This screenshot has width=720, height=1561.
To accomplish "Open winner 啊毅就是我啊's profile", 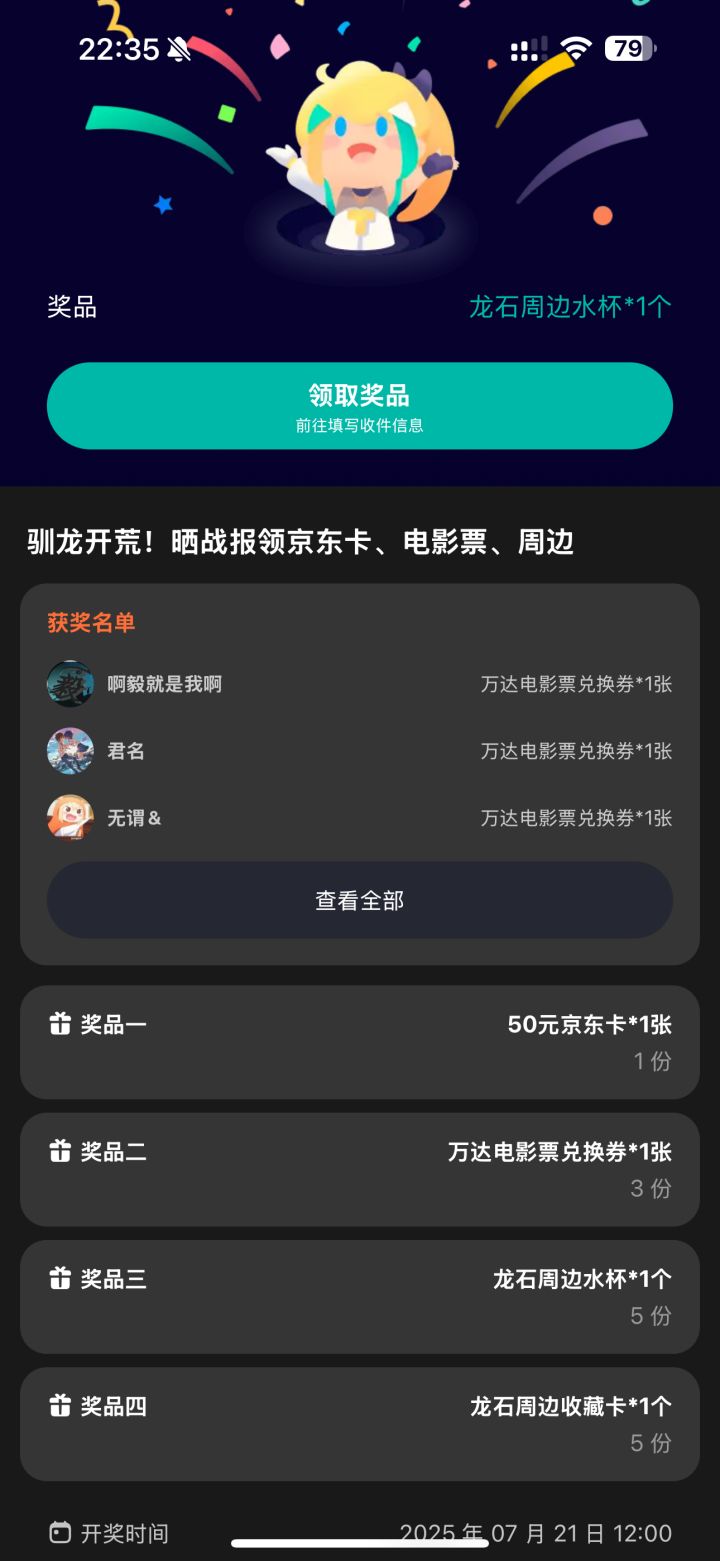I will 71,684.
